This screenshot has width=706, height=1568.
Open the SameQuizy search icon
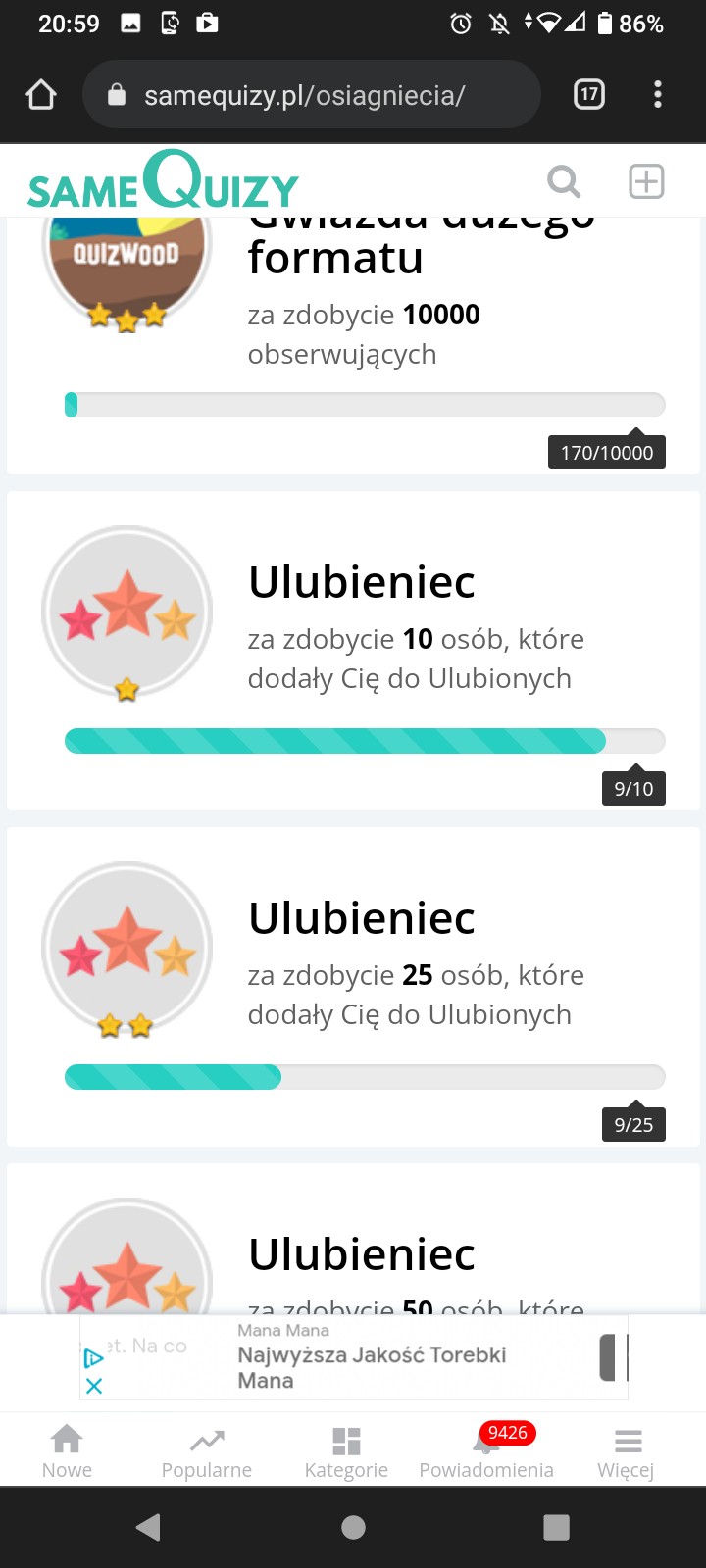click(564, 181)
